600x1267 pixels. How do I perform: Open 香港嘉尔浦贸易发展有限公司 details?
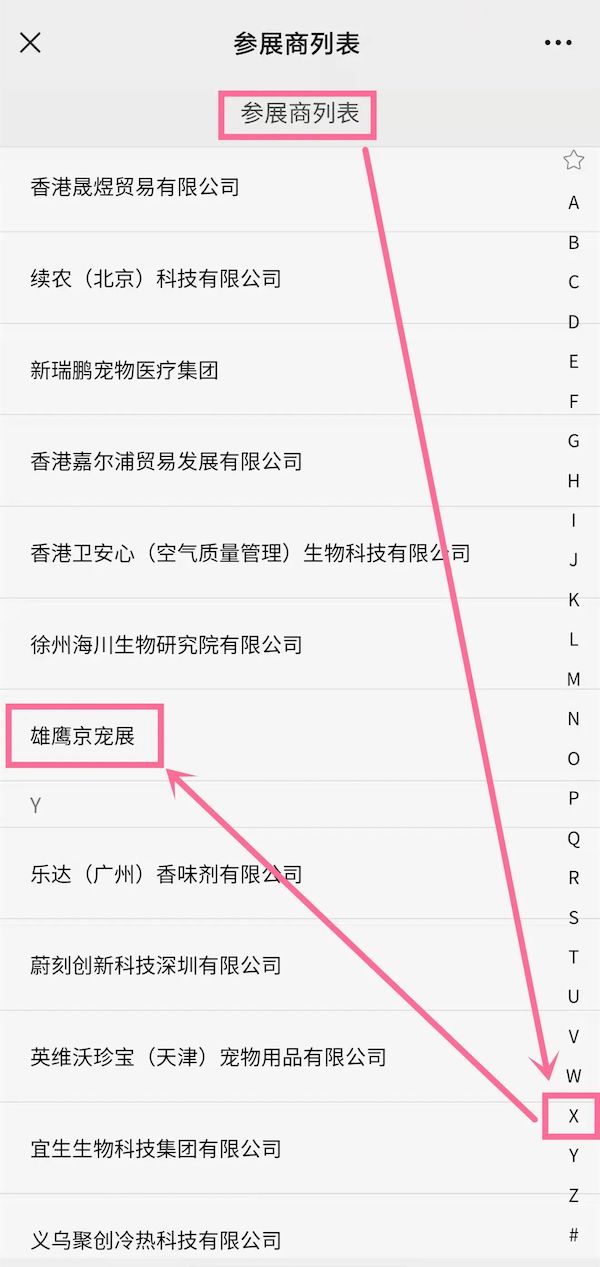click(166, 462)
